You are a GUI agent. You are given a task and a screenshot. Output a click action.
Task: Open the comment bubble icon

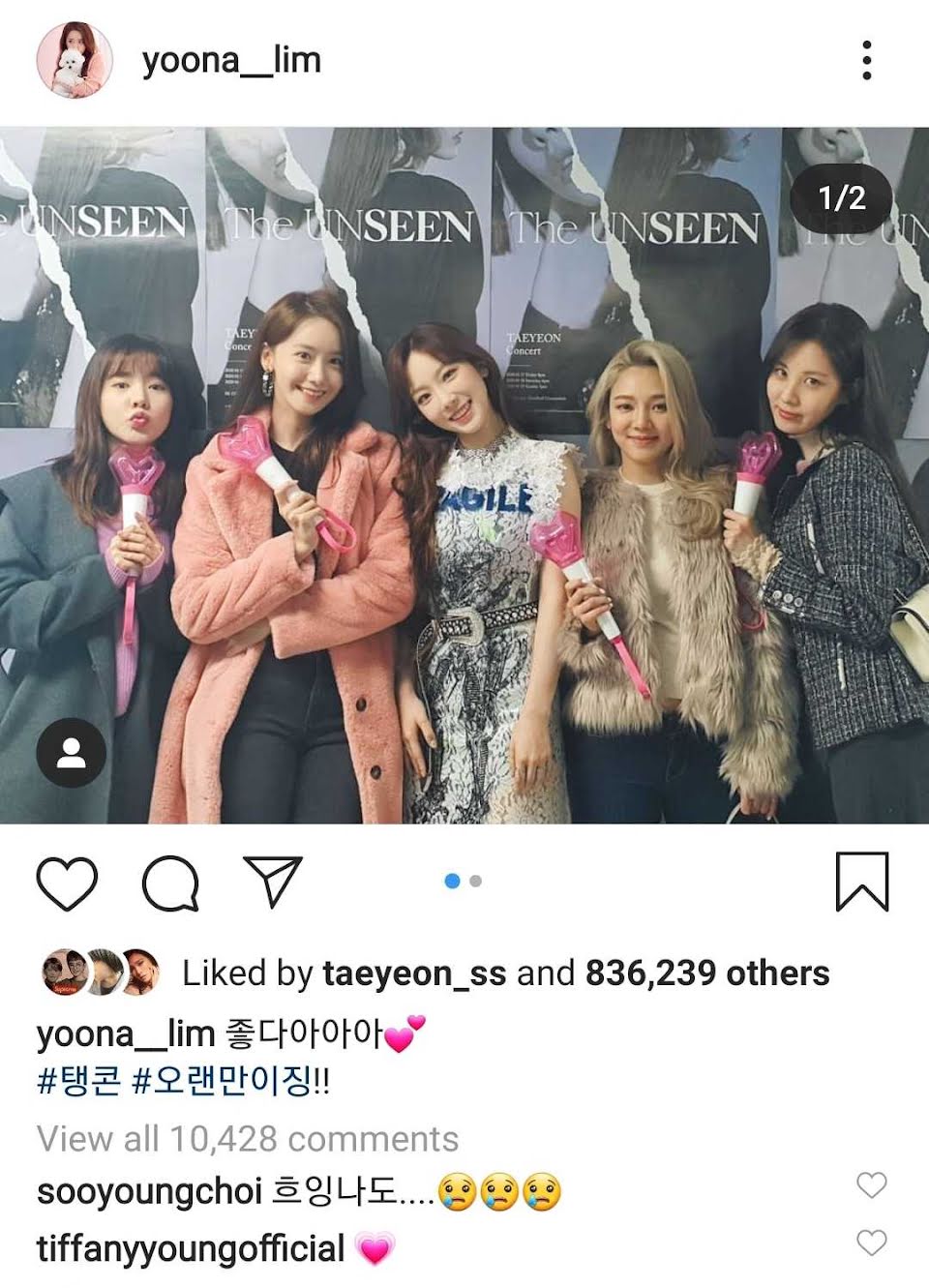click(x=171, y=883)
